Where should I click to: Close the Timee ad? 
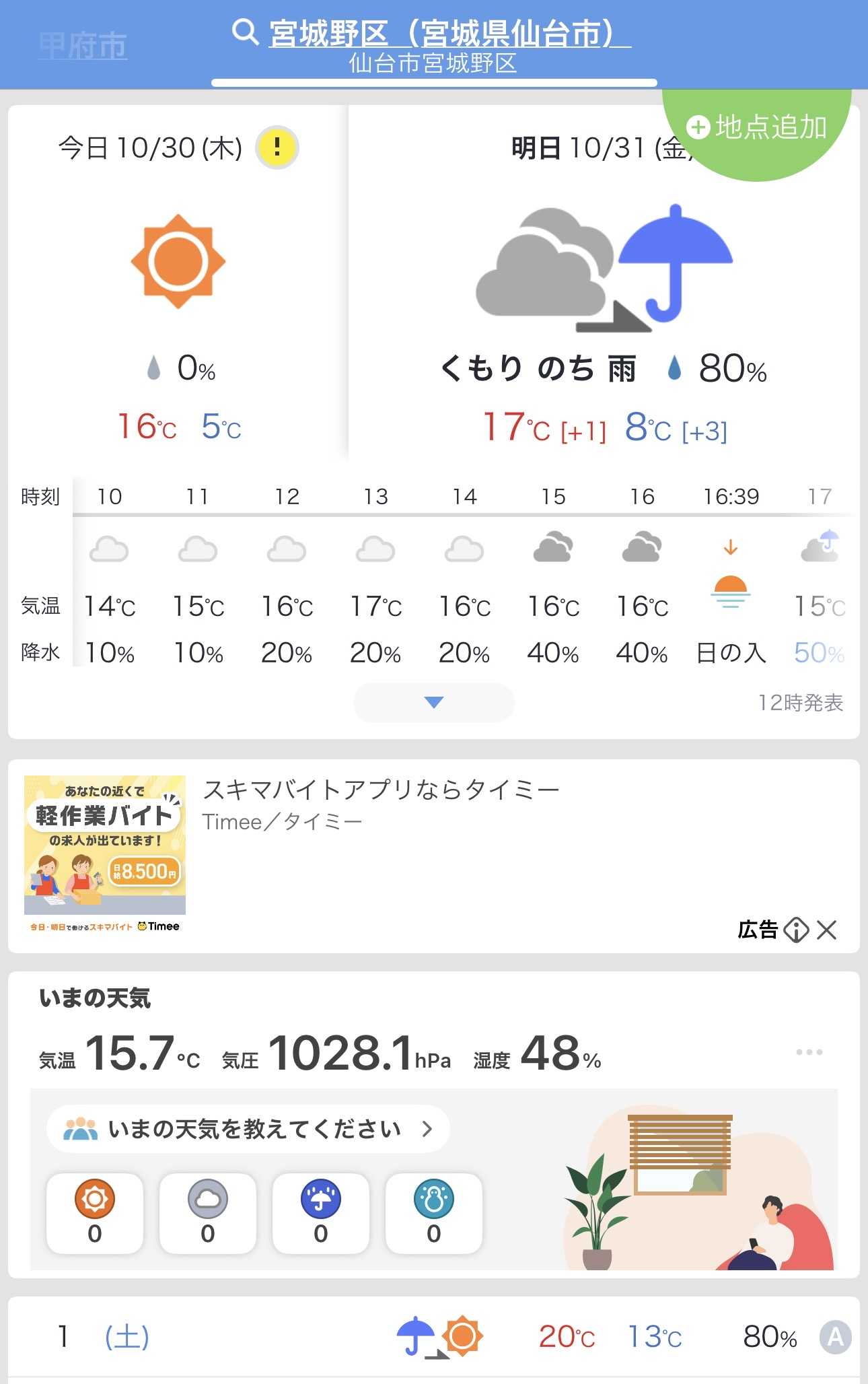(827, 930)
